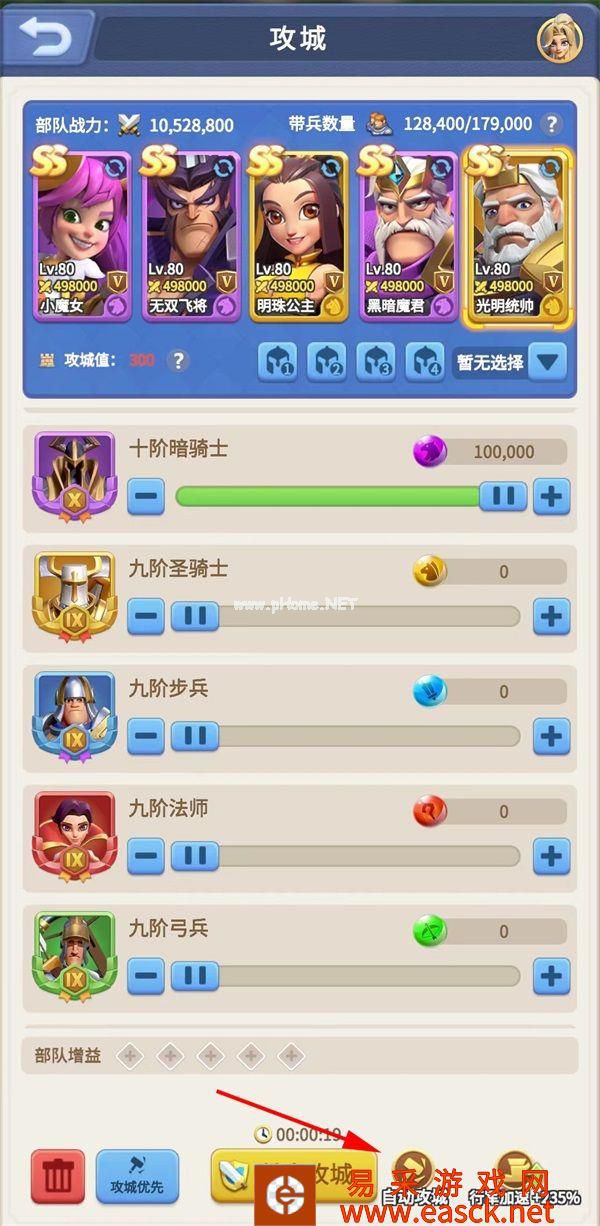600x1226 pixels.
Task: Increase 九阶步兵 troop count
Action: (551, 736)
